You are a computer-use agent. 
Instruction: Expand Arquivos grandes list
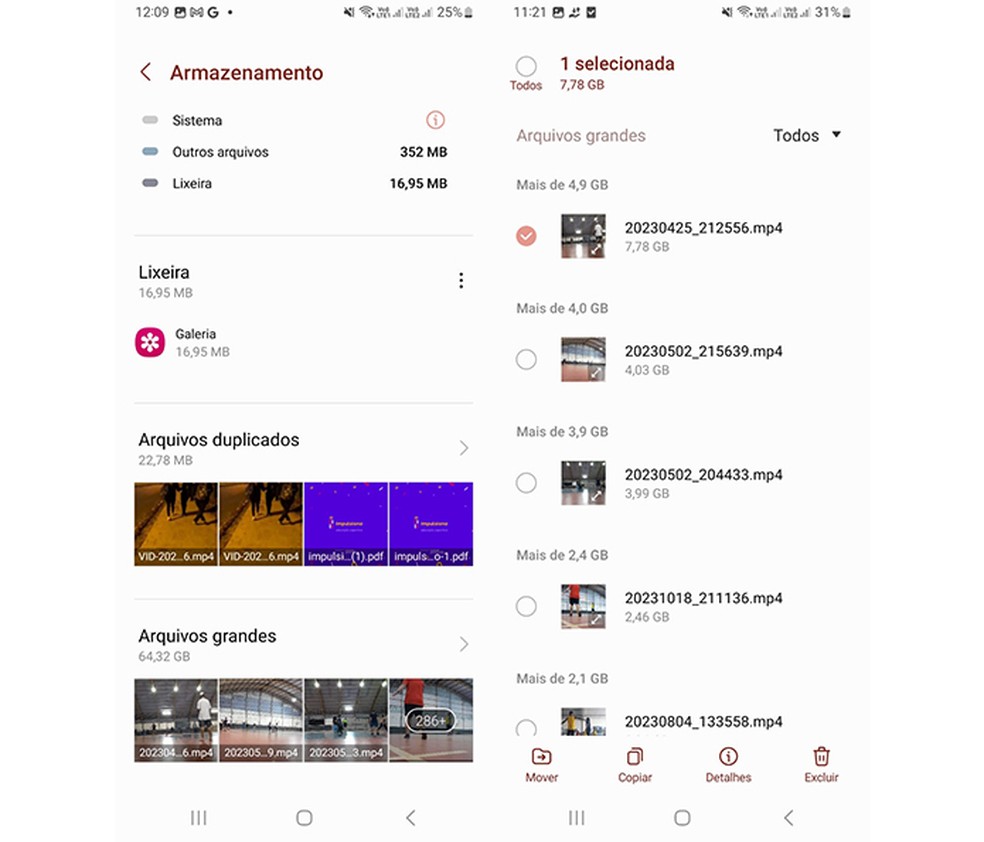[x=463, y=644]
